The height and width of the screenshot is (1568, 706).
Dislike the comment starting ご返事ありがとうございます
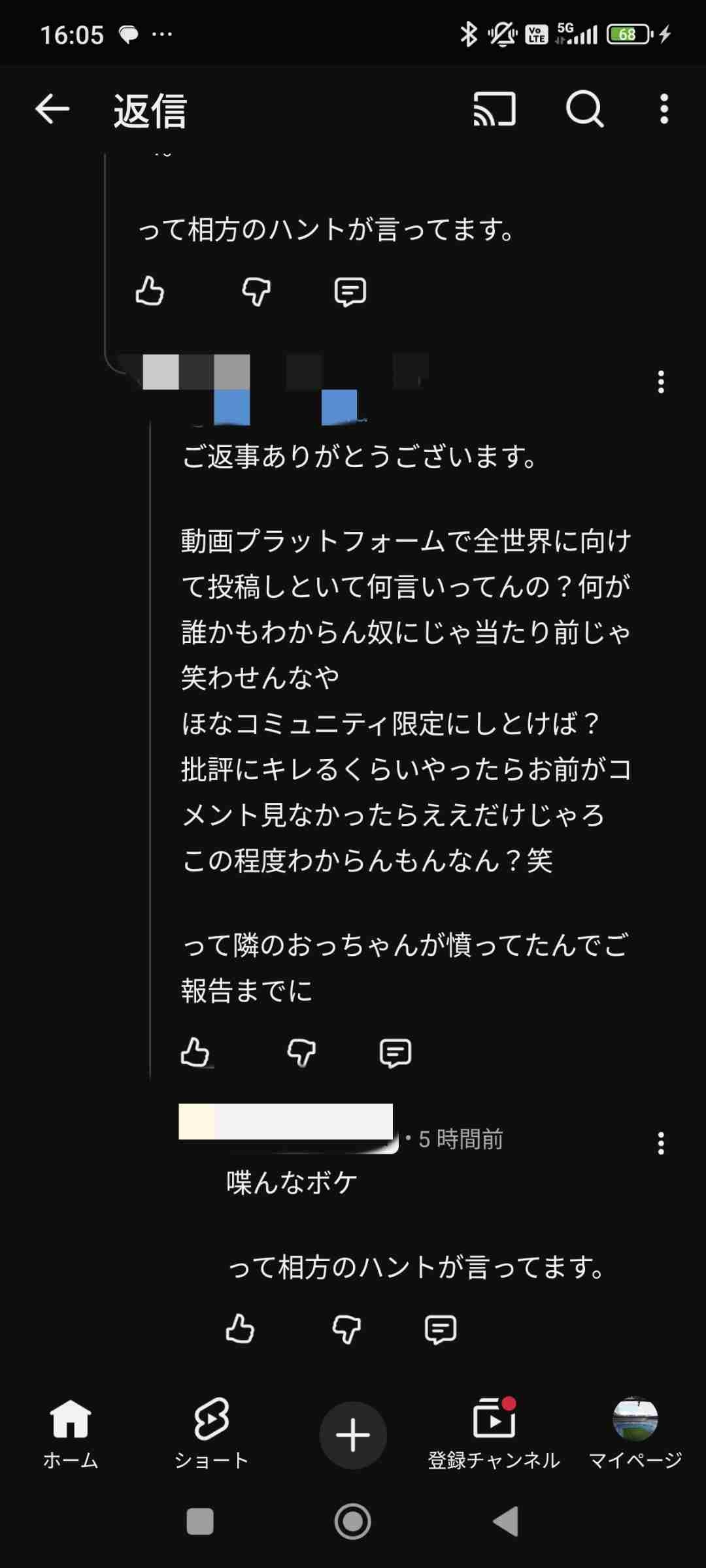[301, 1053]
